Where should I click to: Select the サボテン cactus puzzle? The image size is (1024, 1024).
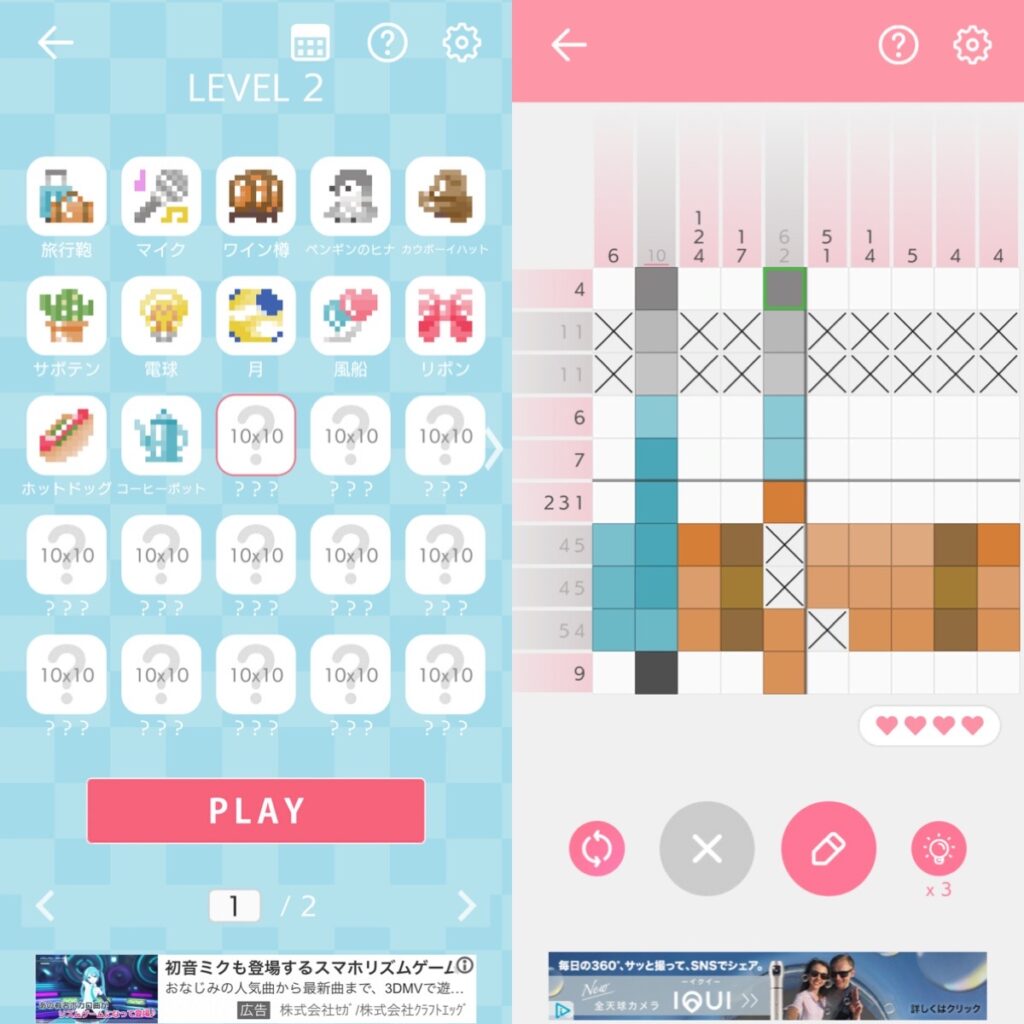[66, 316]
